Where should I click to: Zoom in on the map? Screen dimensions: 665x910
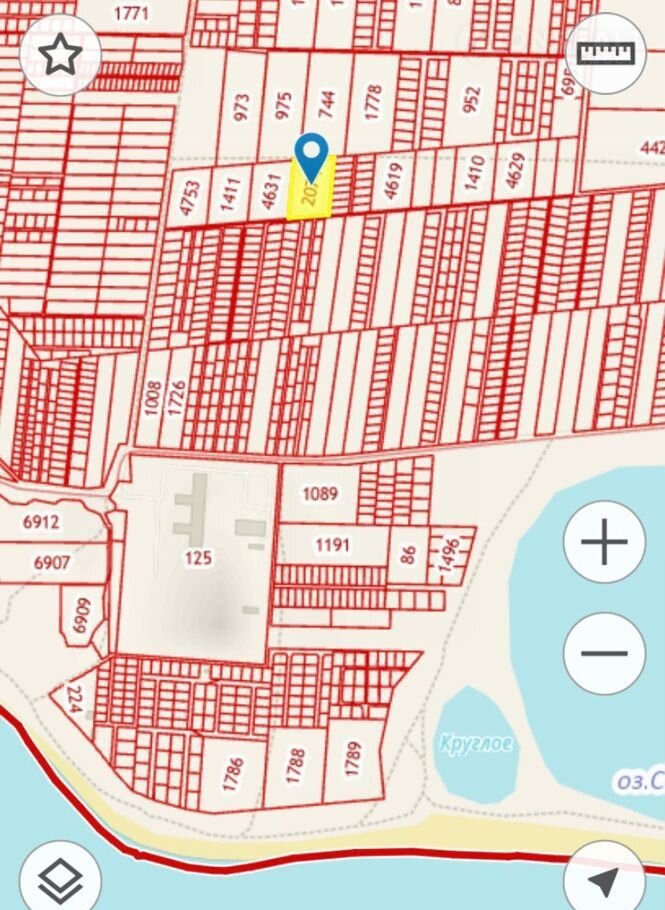click(x=604, y=543)
